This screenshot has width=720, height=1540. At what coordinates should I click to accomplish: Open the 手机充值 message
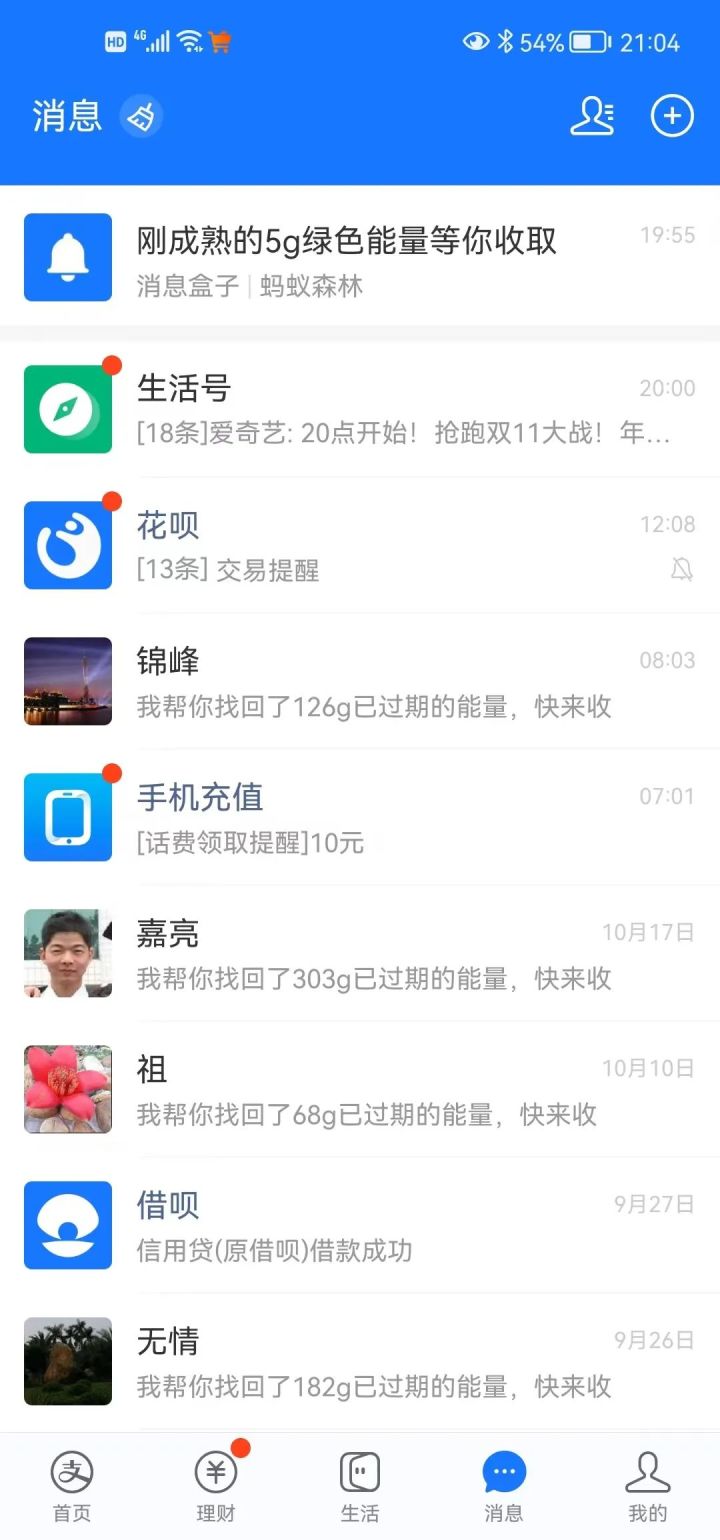tap(360, 817)
